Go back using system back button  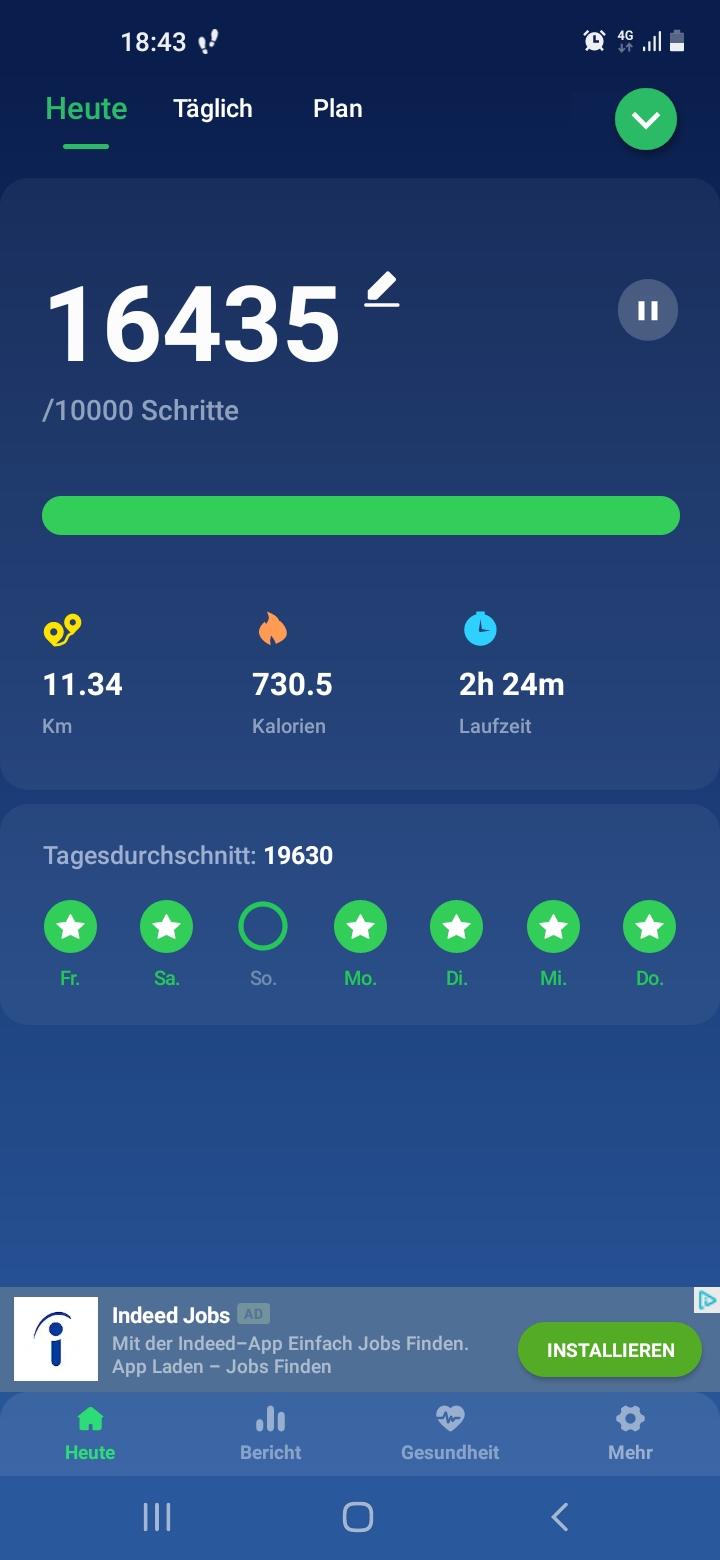tap(560, 1517)
